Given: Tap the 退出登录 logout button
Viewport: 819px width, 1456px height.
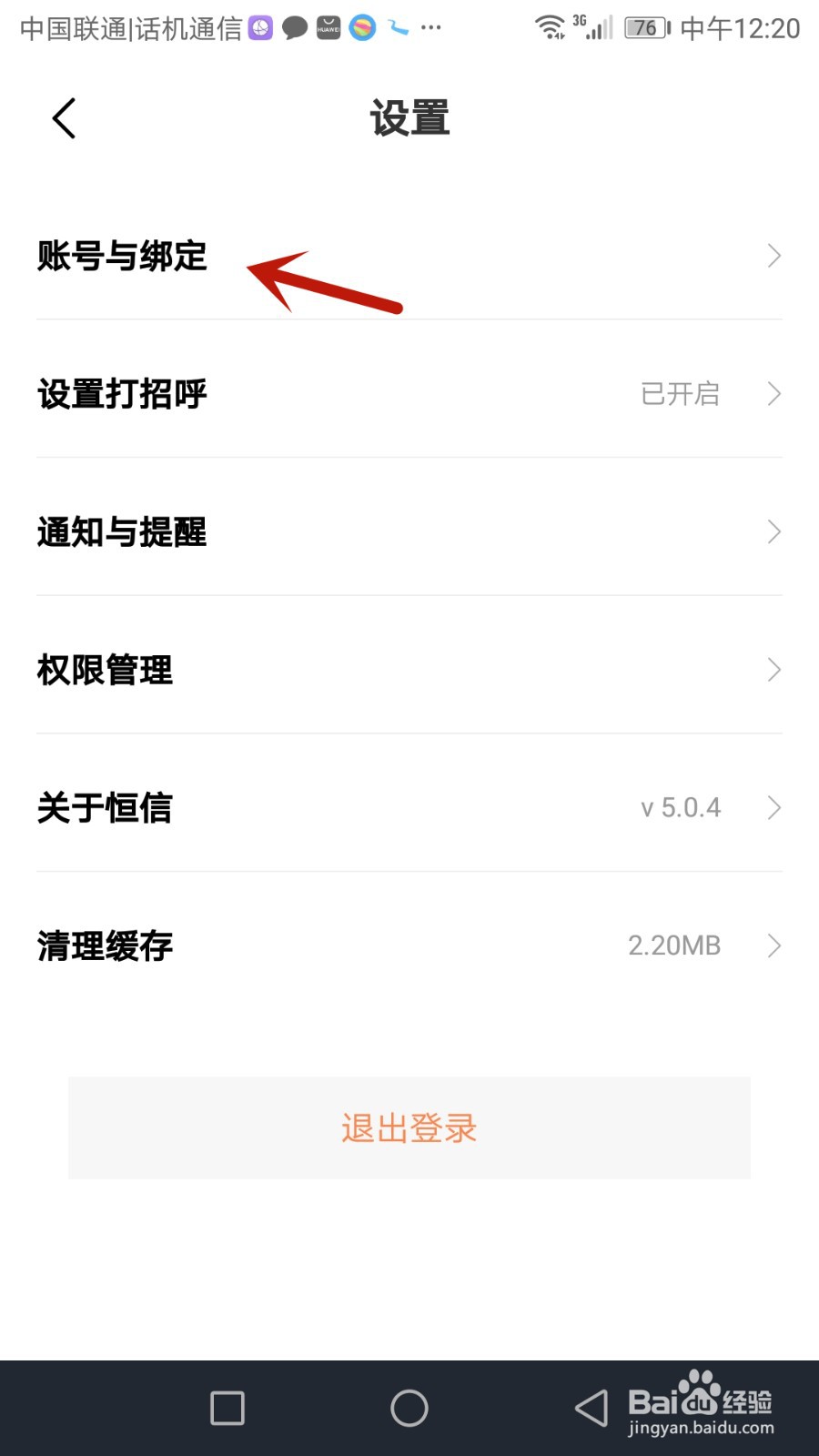Looking at the screenshot, I should pos(408,1128).
